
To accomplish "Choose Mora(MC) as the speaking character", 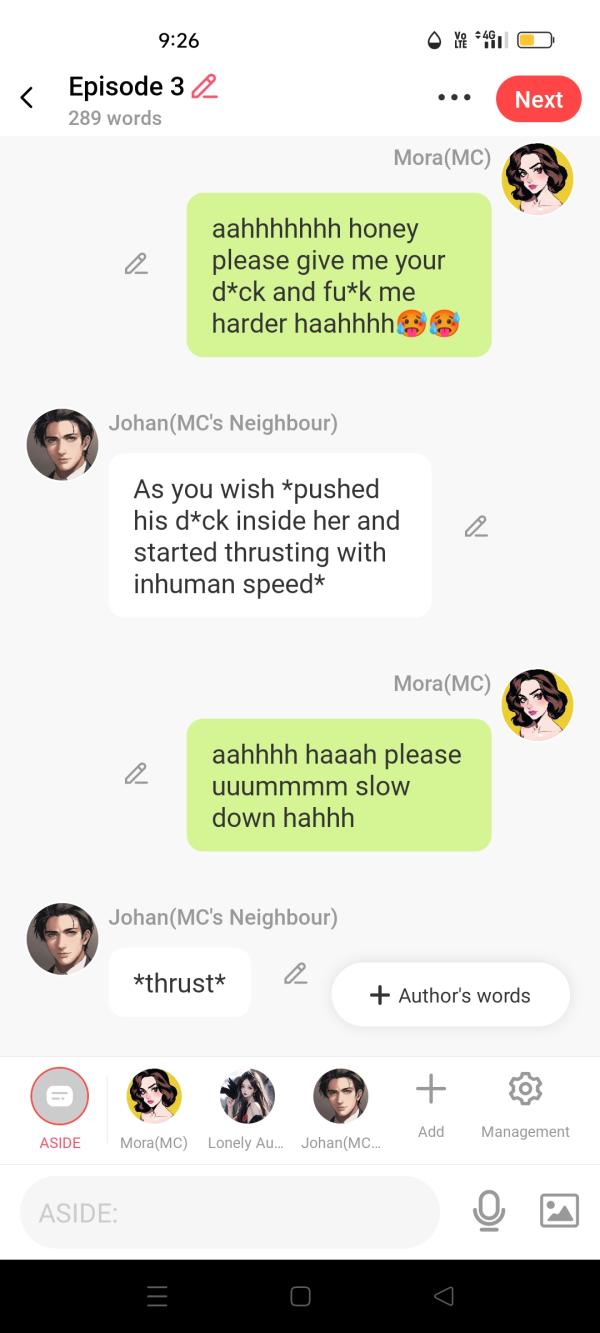I will click(154, 1097).
